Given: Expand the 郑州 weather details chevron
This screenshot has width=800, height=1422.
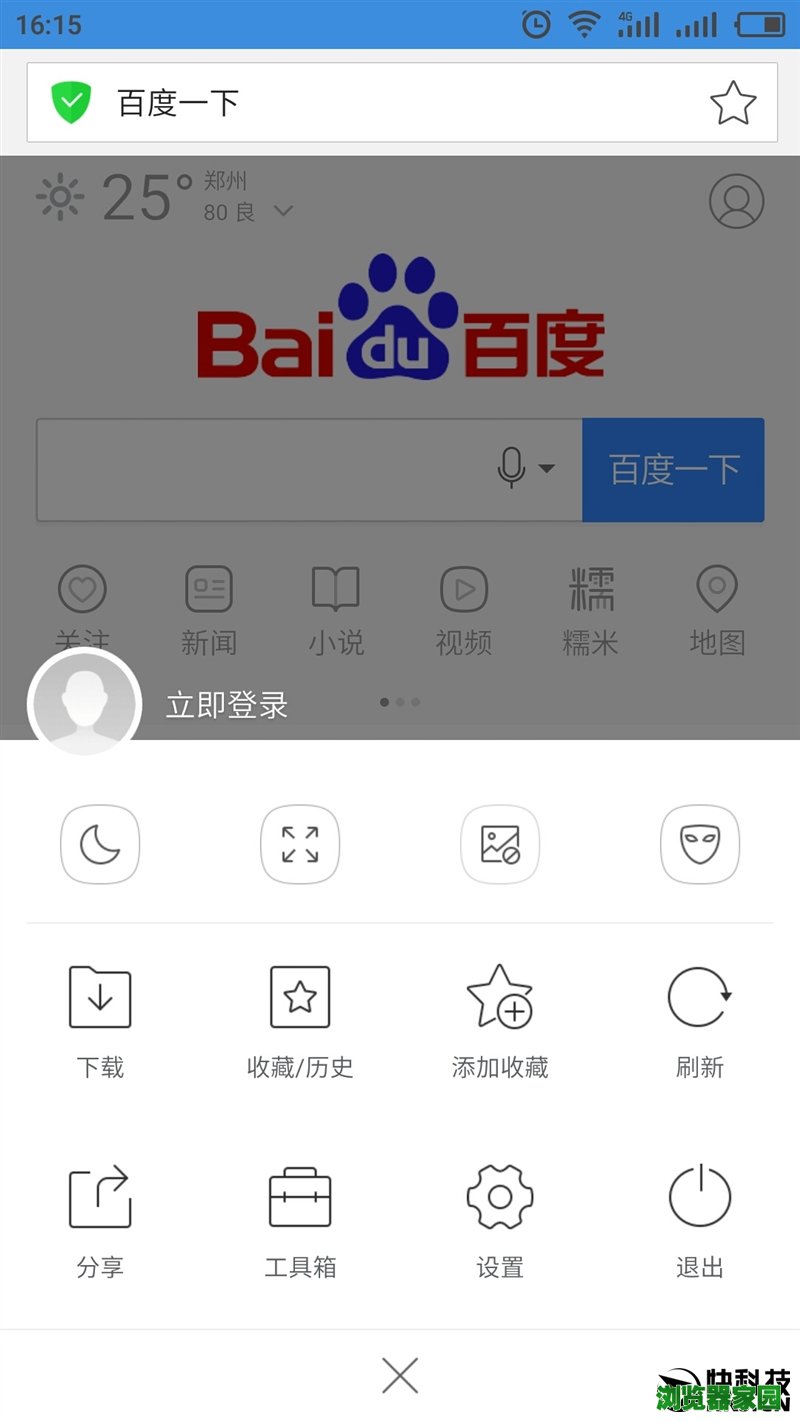Looking at the screenshot, I should pyautogui.click(x=284, y=212).
